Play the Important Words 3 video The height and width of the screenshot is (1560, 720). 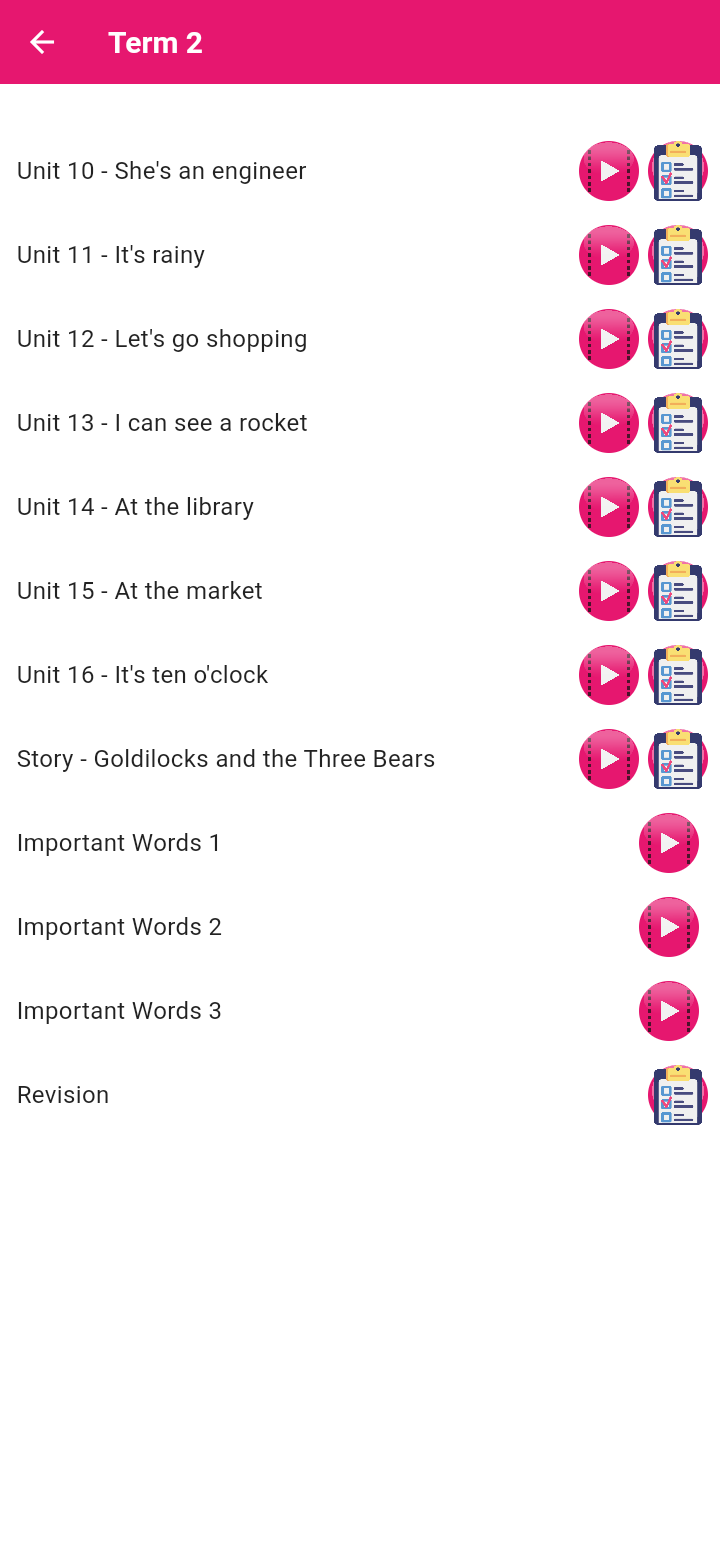668,1010
